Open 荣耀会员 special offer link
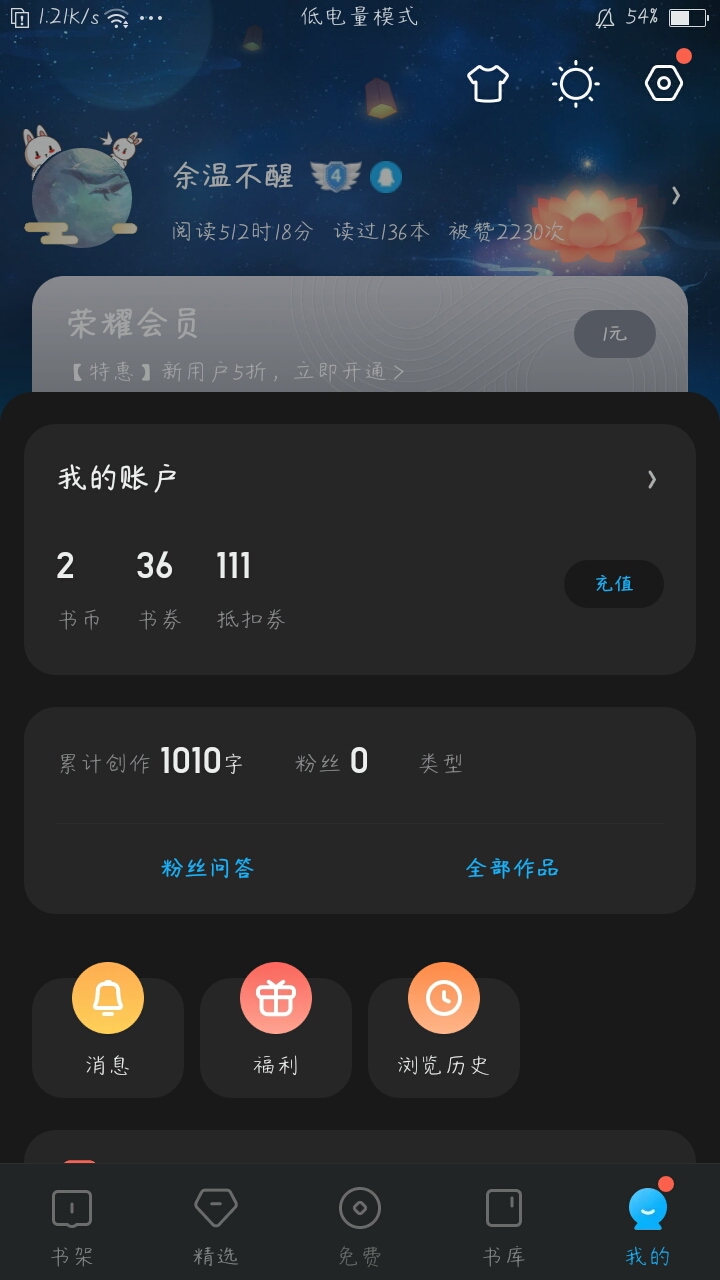The height and width of the screenshot is (1280, 720). pos(238,372)
